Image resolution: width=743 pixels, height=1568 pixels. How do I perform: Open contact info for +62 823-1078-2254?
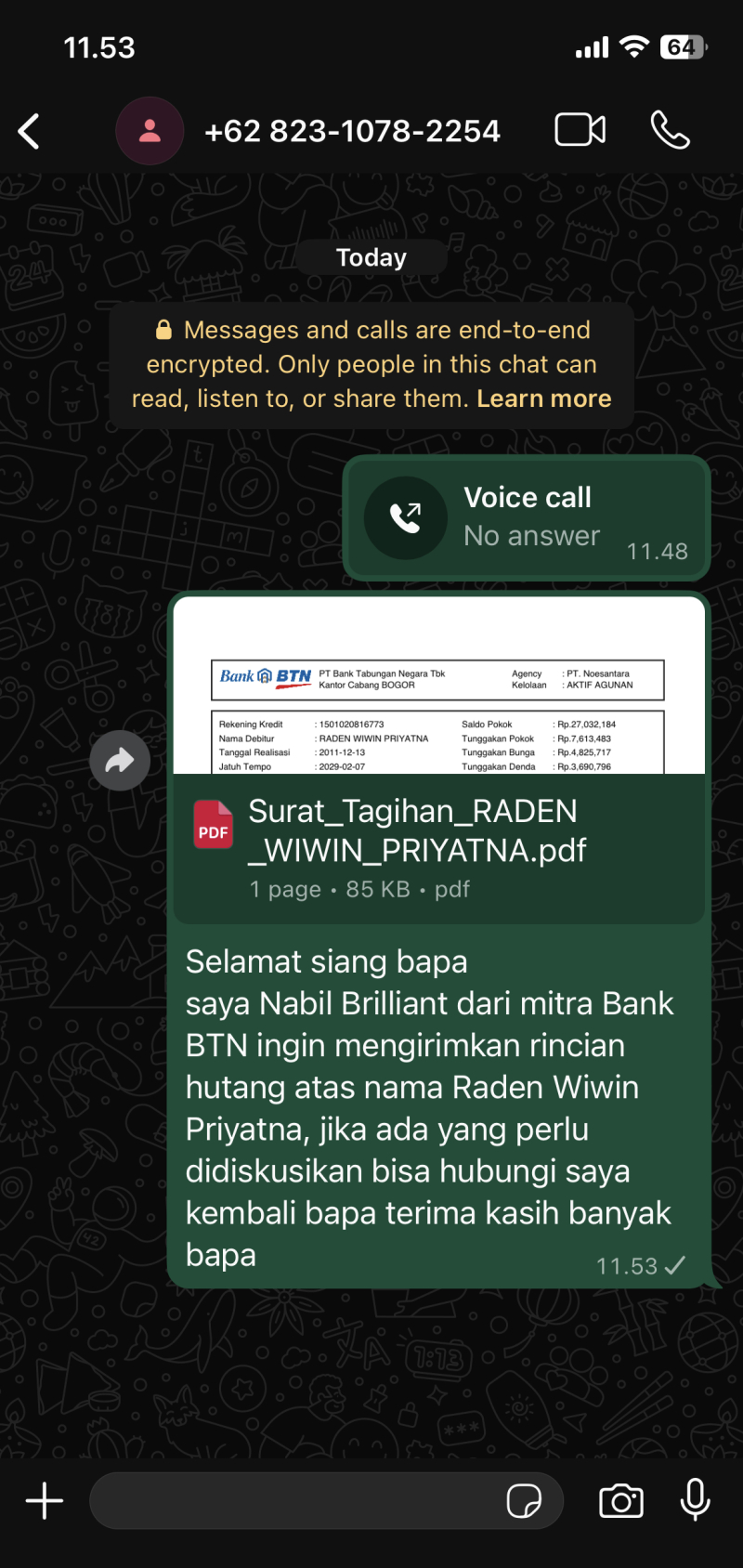pyautogui.click(x=351, y=131)
